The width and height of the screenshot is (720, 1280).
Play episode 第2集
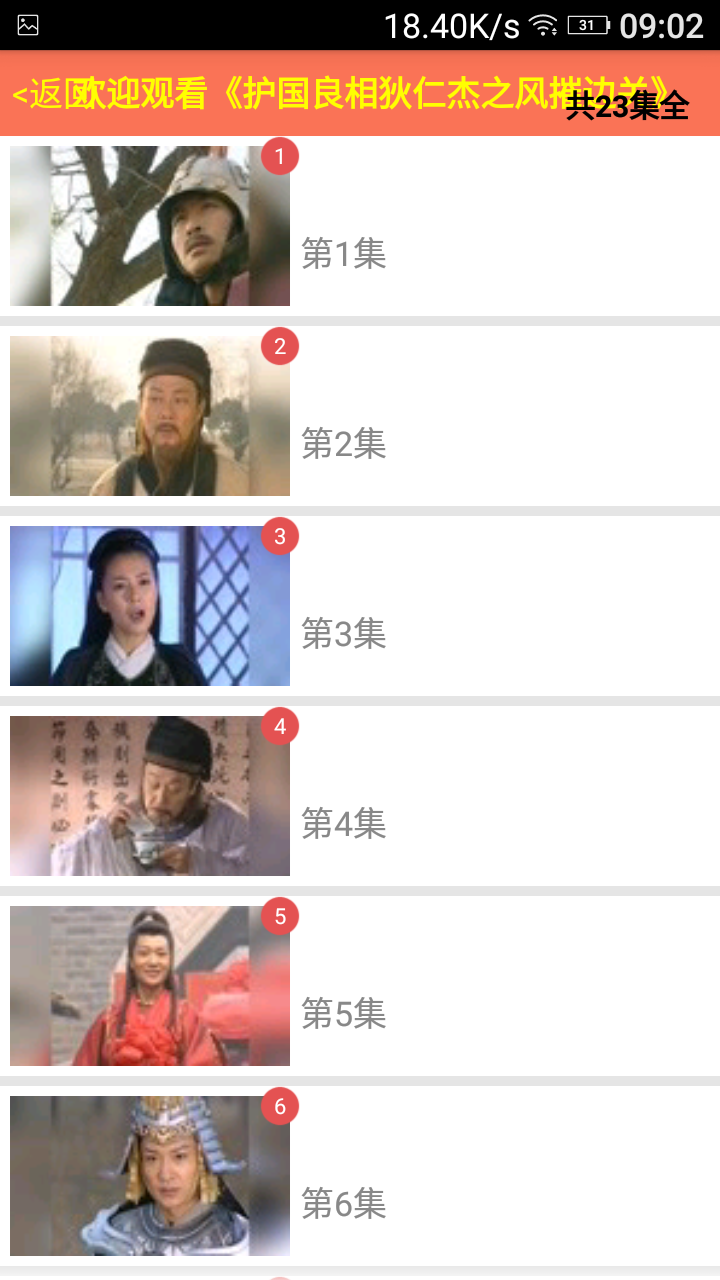tap(343, 443)
